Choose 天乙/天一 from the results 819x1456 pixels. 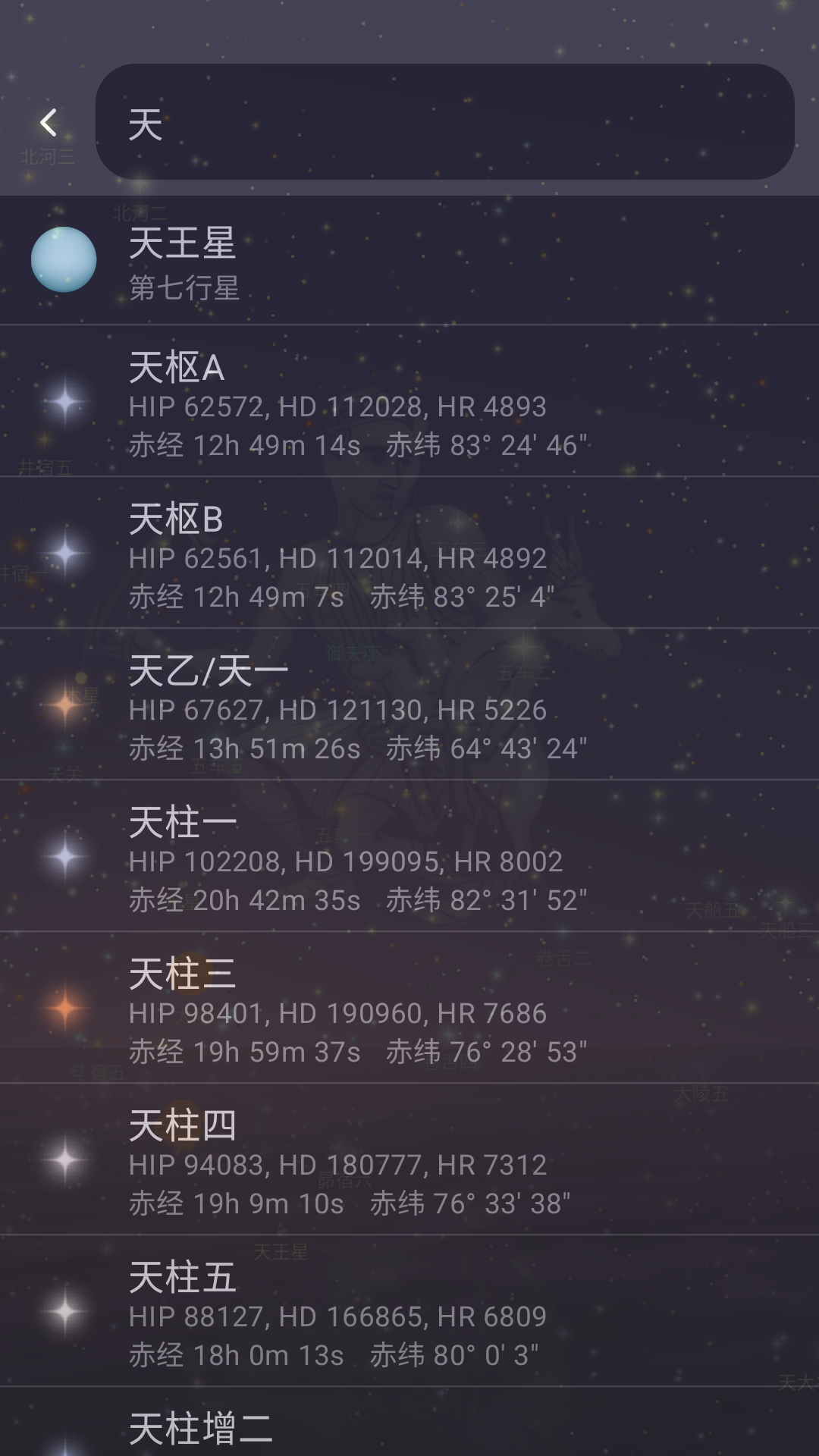pos(409,705)
